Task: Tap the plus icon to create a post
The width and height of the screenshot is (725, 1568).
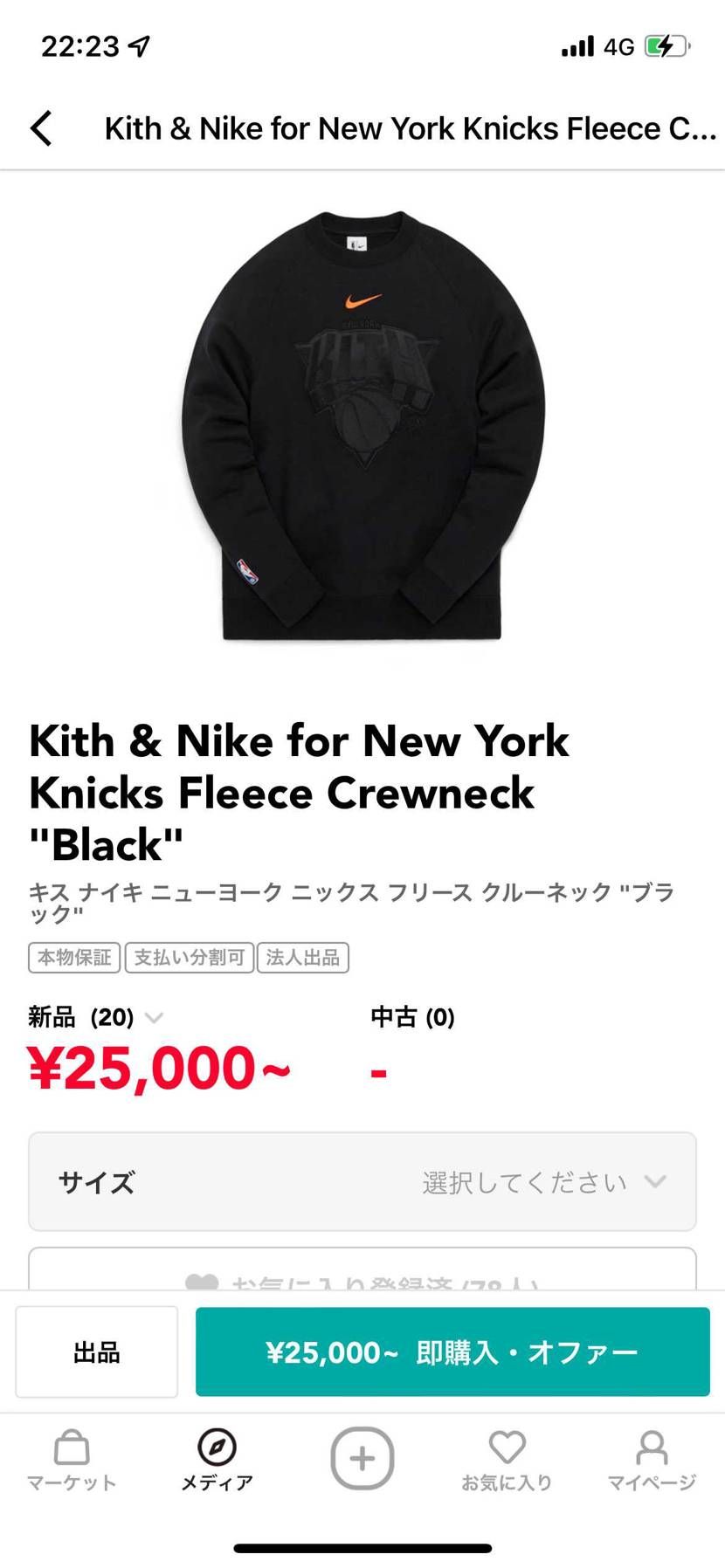Action: pyautogui.click(x=362, y=1456)
